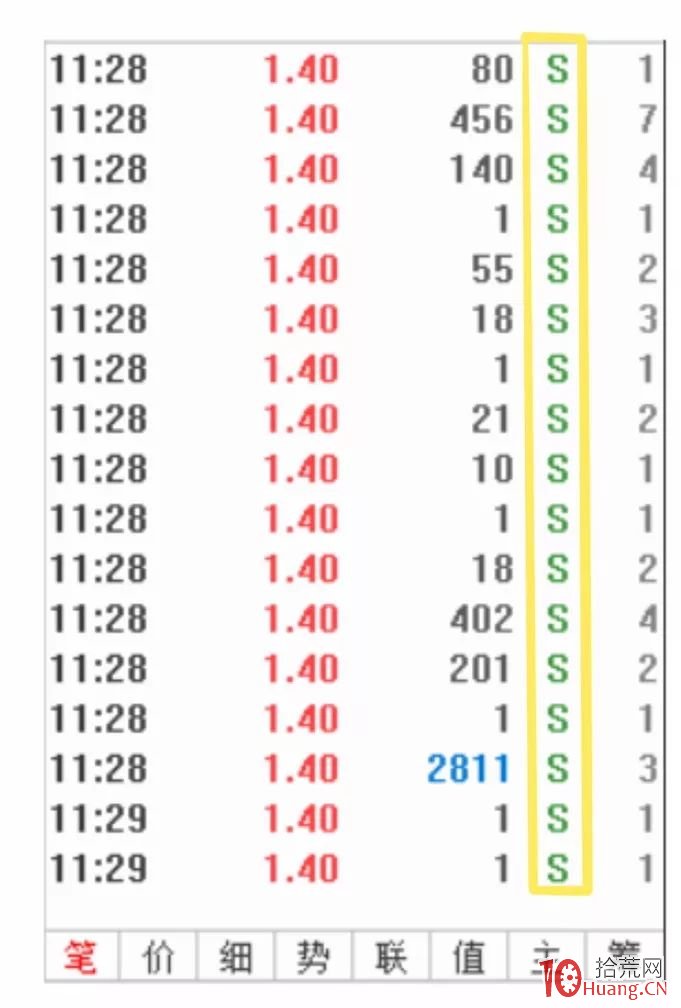Switch to the 笔 tab
Screen dimensions: 681x1008
pyautogui.click(x=81, y=958)
